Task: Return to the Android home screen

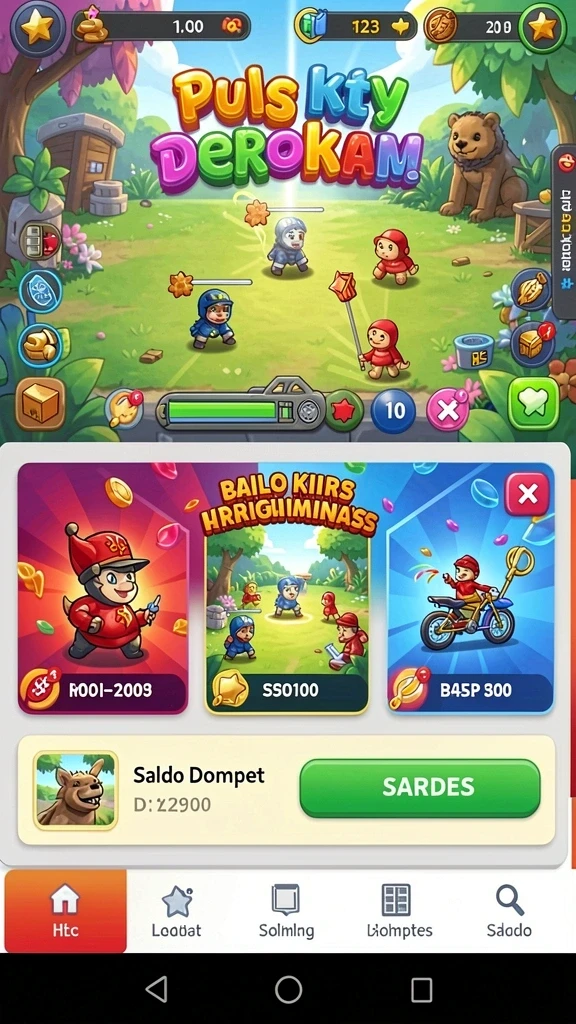Action: tap(288, 989)
